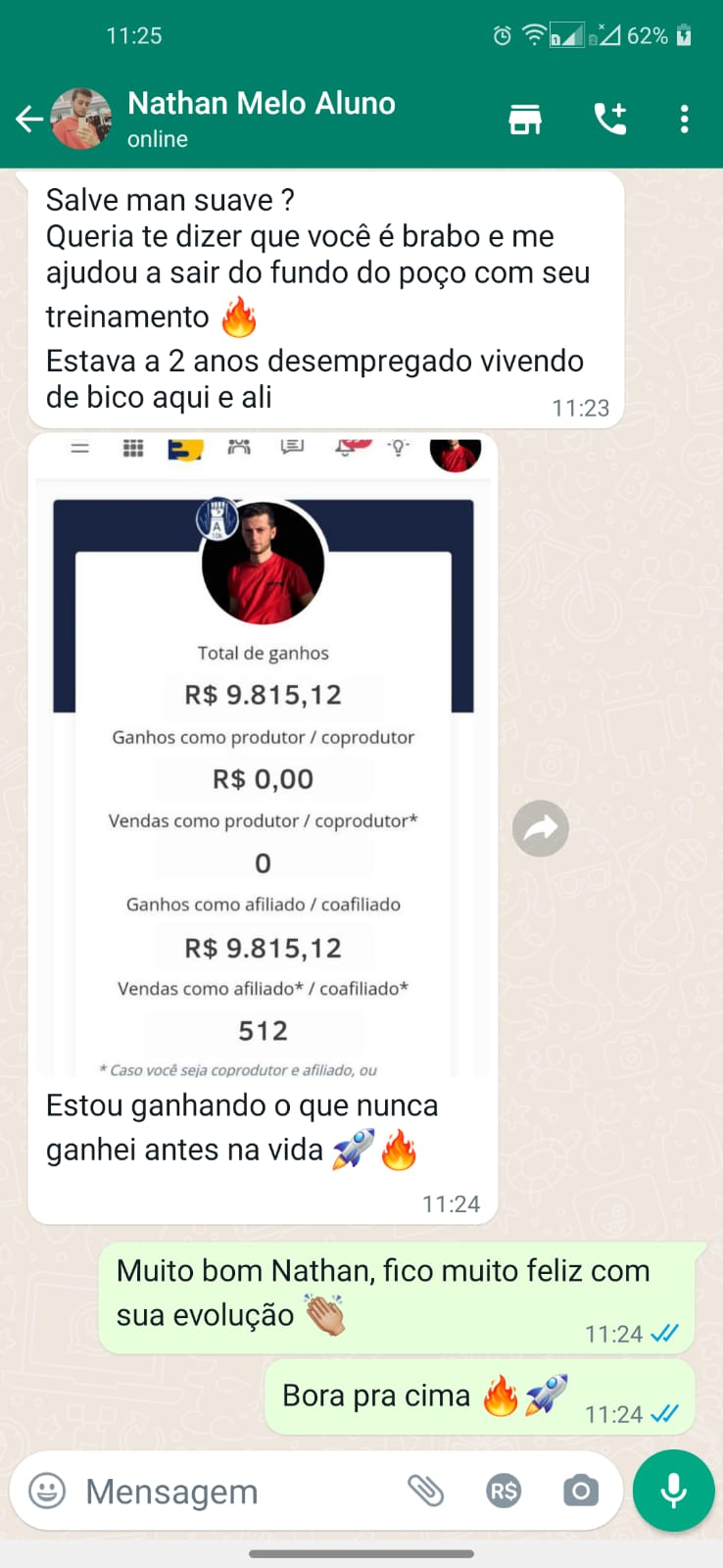Forward the earnings screenshot image
This screenshot has height=1568, width=723.
coord(541,829)
